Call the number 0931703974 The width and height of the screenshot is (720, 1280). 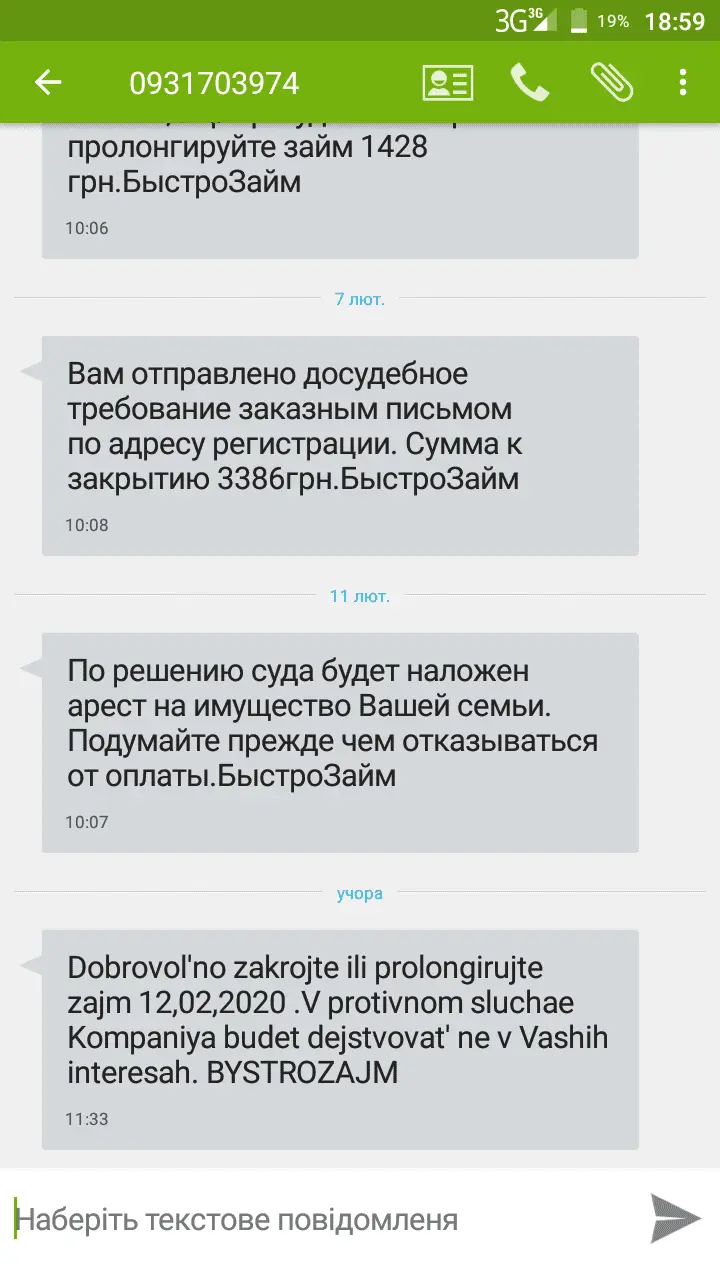(x=529, y=83)
